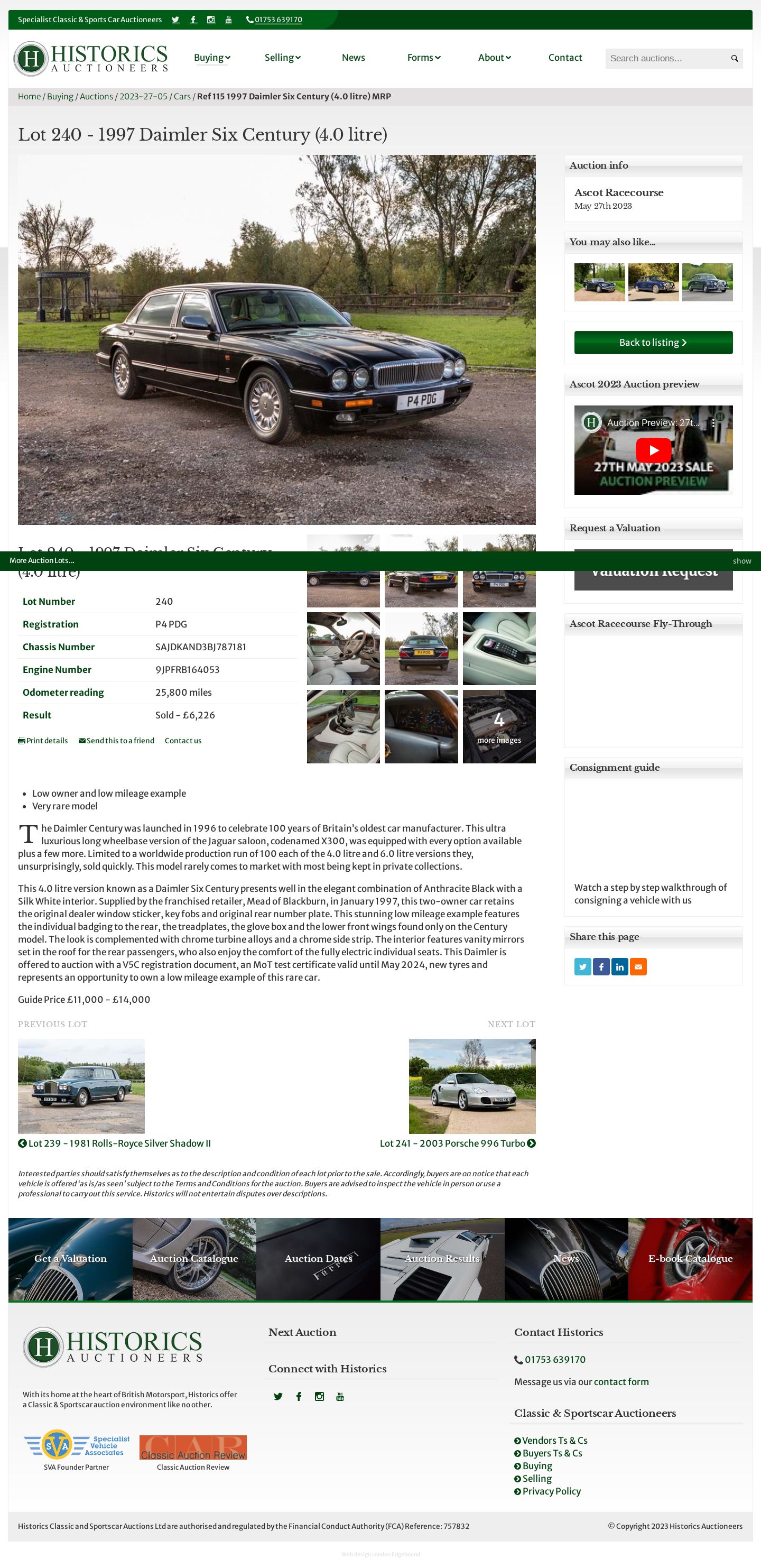The image size is (761, 1568).
Task: Open the Privacy Policy footer link
Action: (x=551, y=1491)
